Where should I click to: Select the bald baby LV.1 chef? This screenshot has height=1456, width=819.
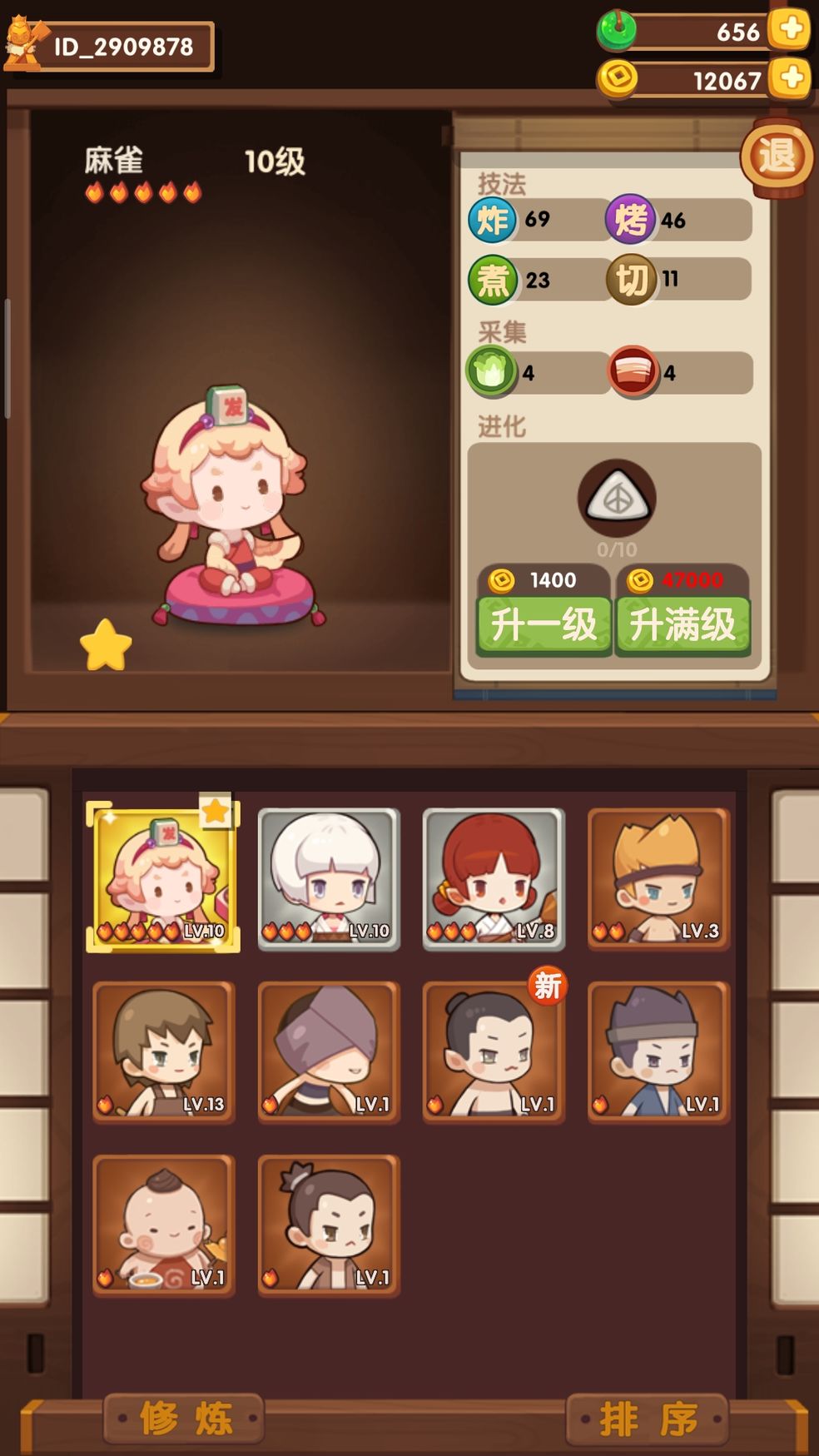[164, 1225]
